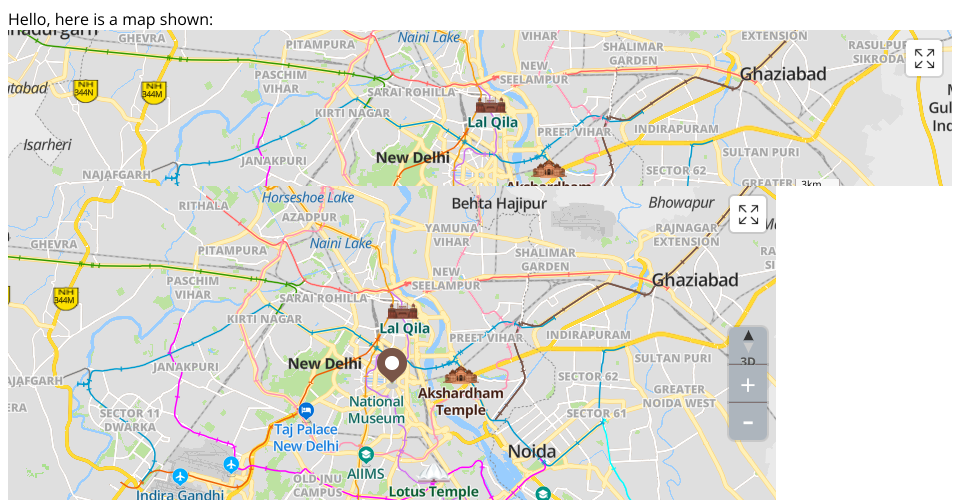Tap the brown location pin near New Delhi
This screenshot has width=960, height=500.
coord(392,365)
